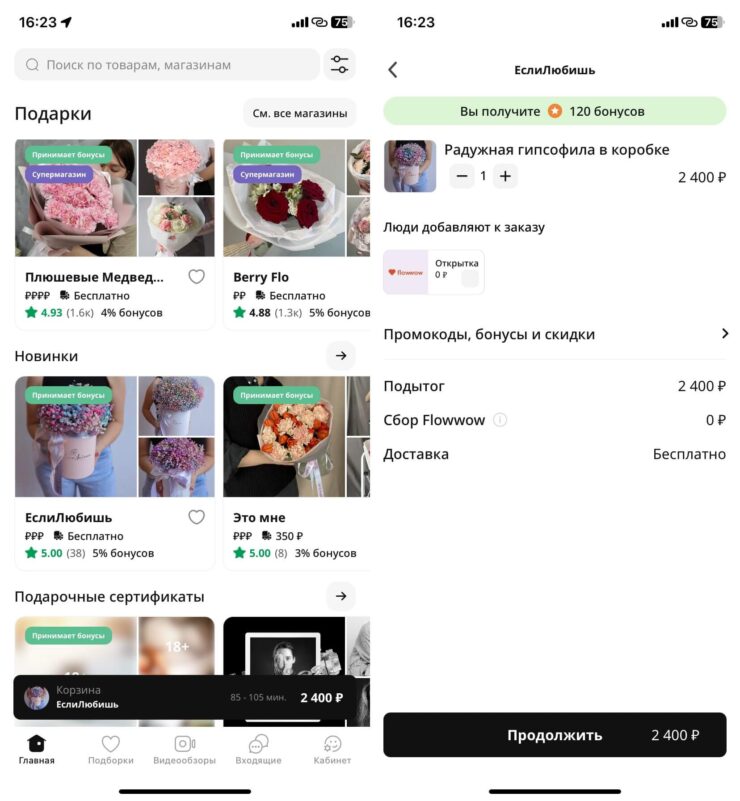
Task: Expand Промокоды, бонусы и скидки
Action: coord(555,334)
